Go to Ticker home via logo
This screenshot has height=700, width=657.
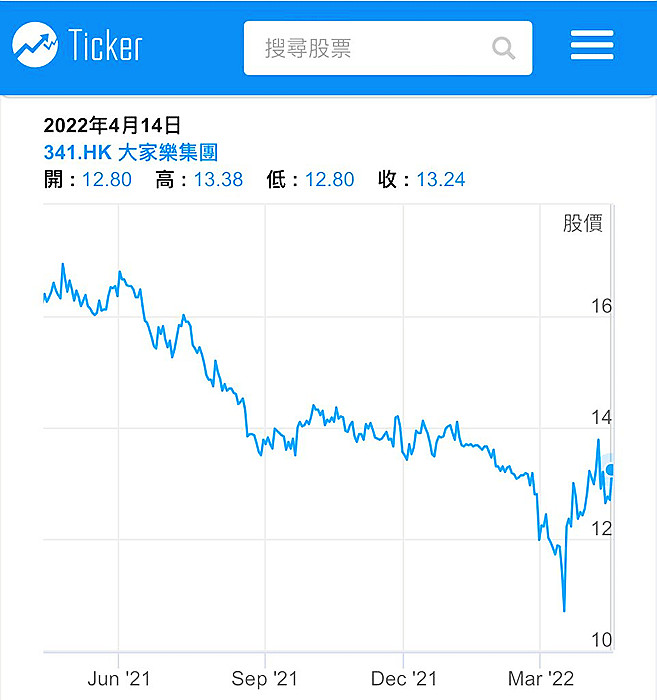[x=78, y=45]
